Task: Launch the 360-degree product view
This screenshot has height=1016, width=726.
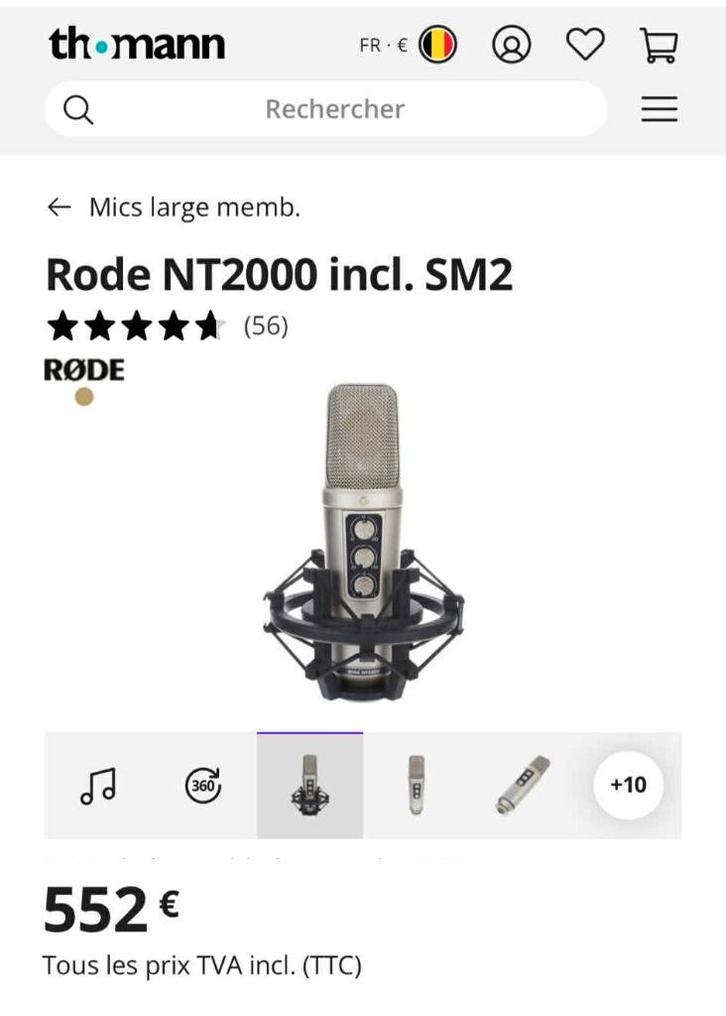Action: (203, 785)
